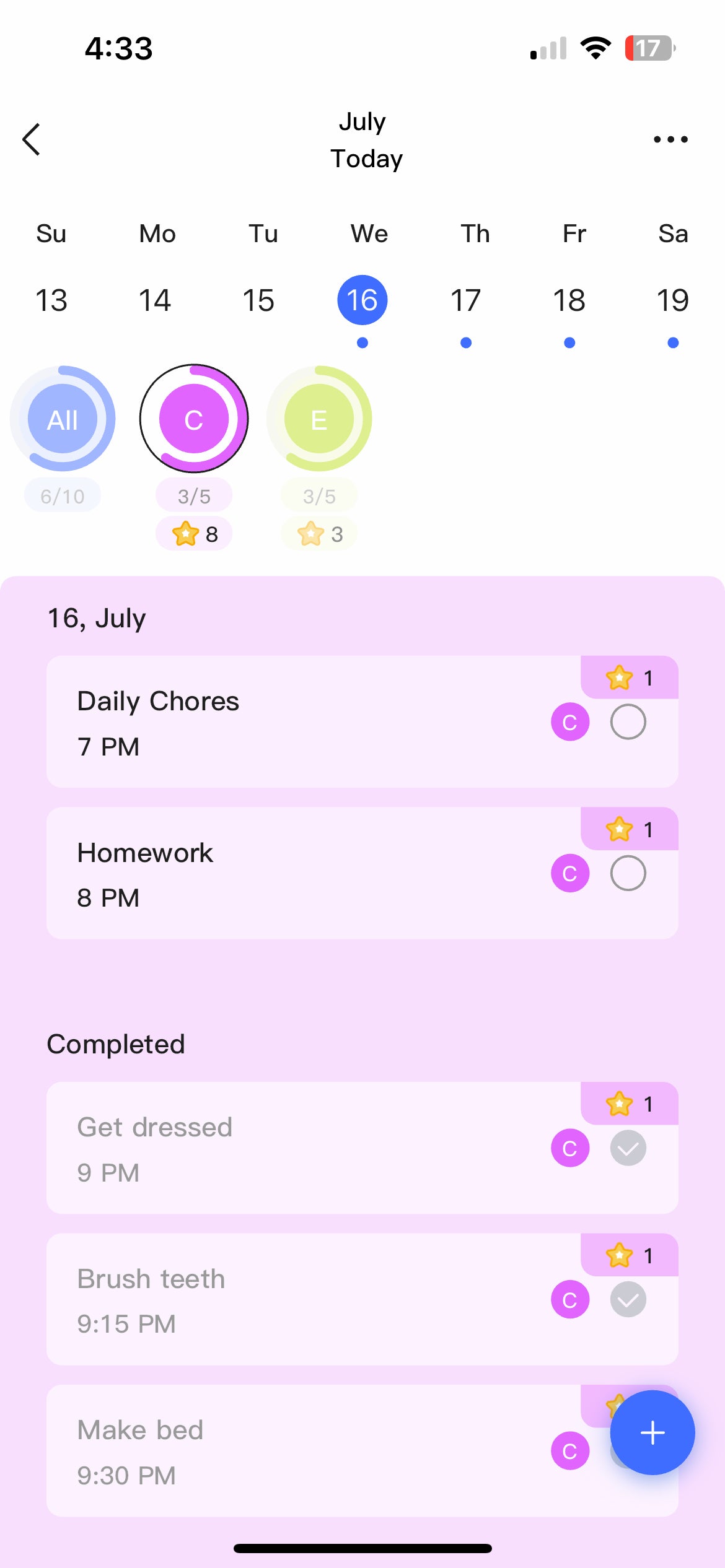
Task: Select the All profiles circle
Action: [x=62, y=419]
